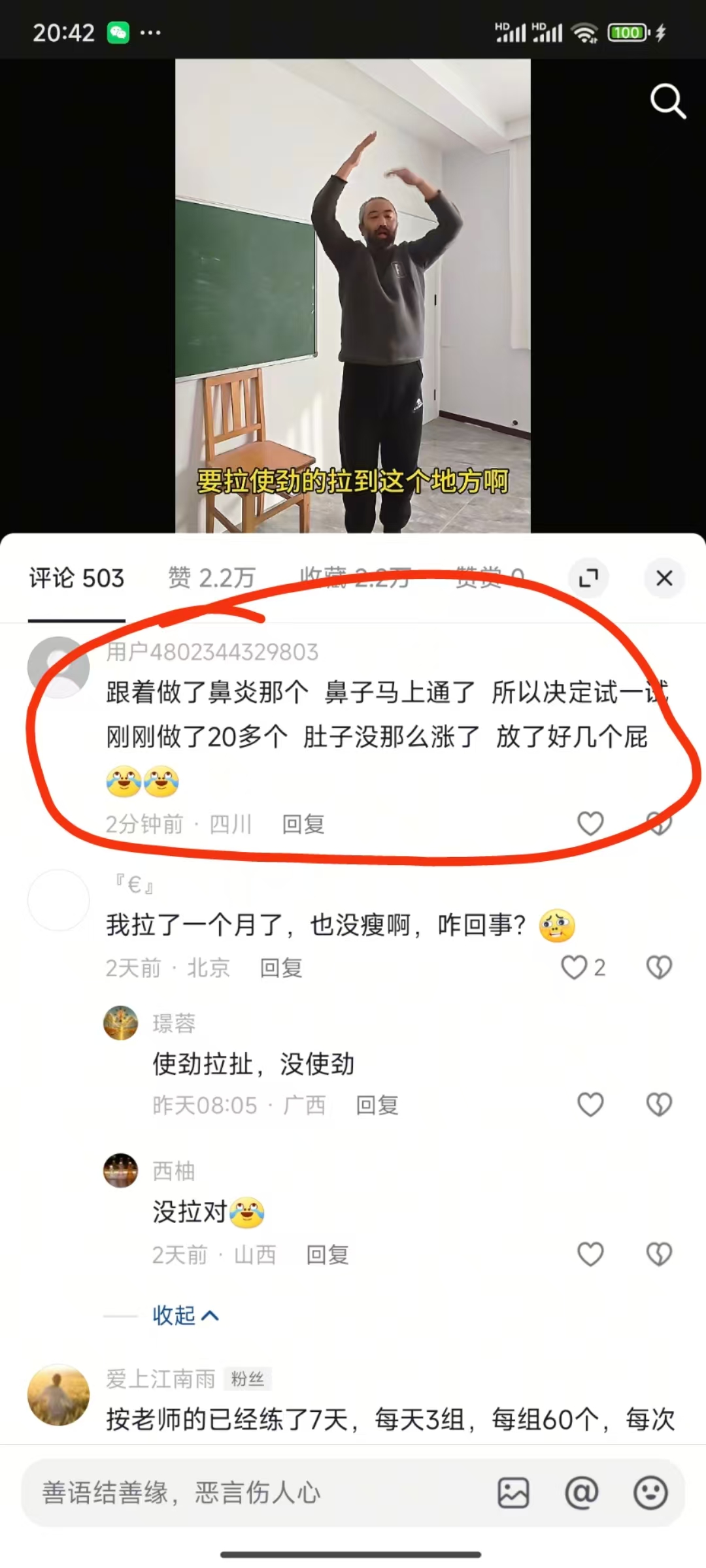Open the search magnifier on the video
This screenshot has height=1568, width=706.
(x=668, y=101)
